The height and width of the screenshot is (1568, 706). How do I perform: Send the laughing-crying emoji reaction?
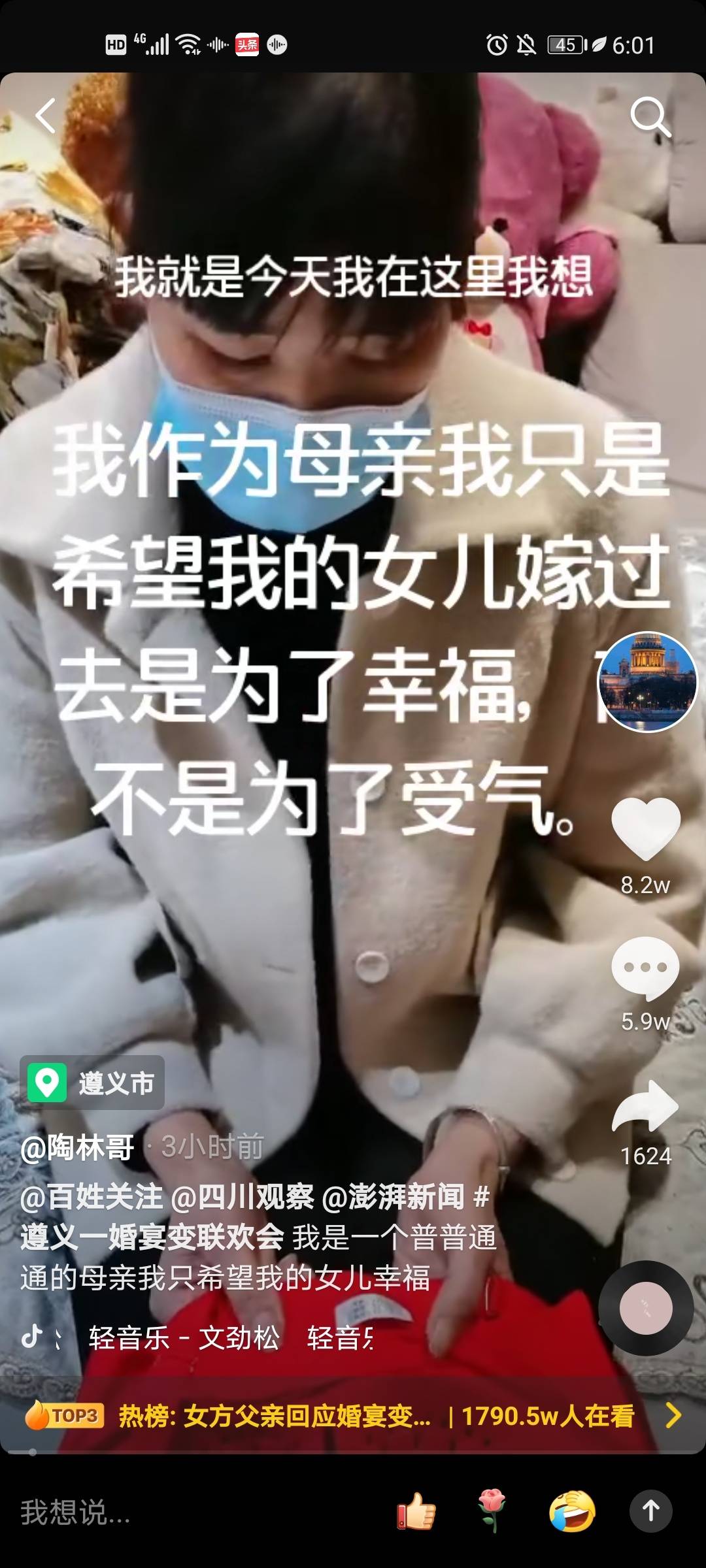tap(572, 1511)
